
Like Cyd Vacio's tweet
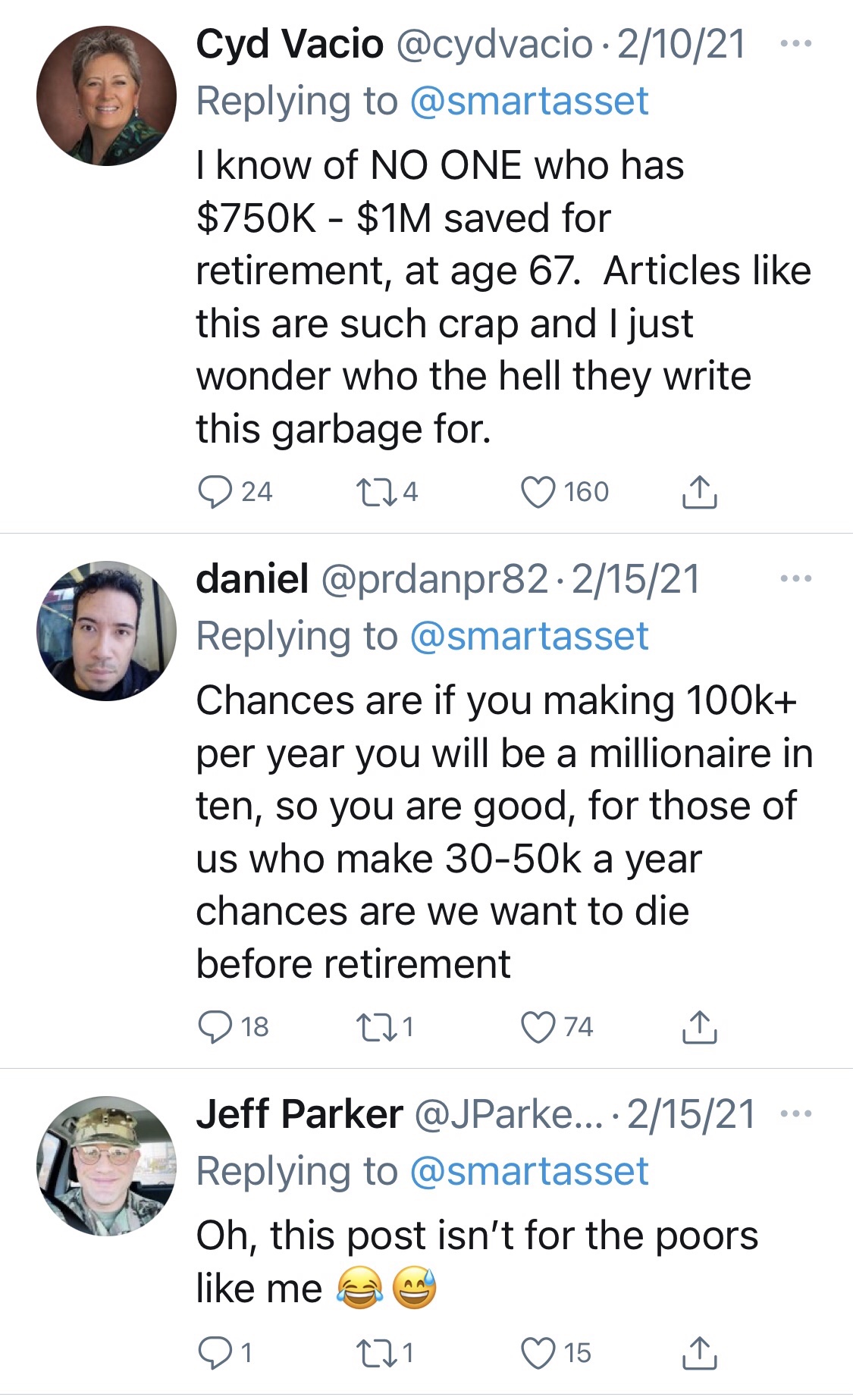538,492
